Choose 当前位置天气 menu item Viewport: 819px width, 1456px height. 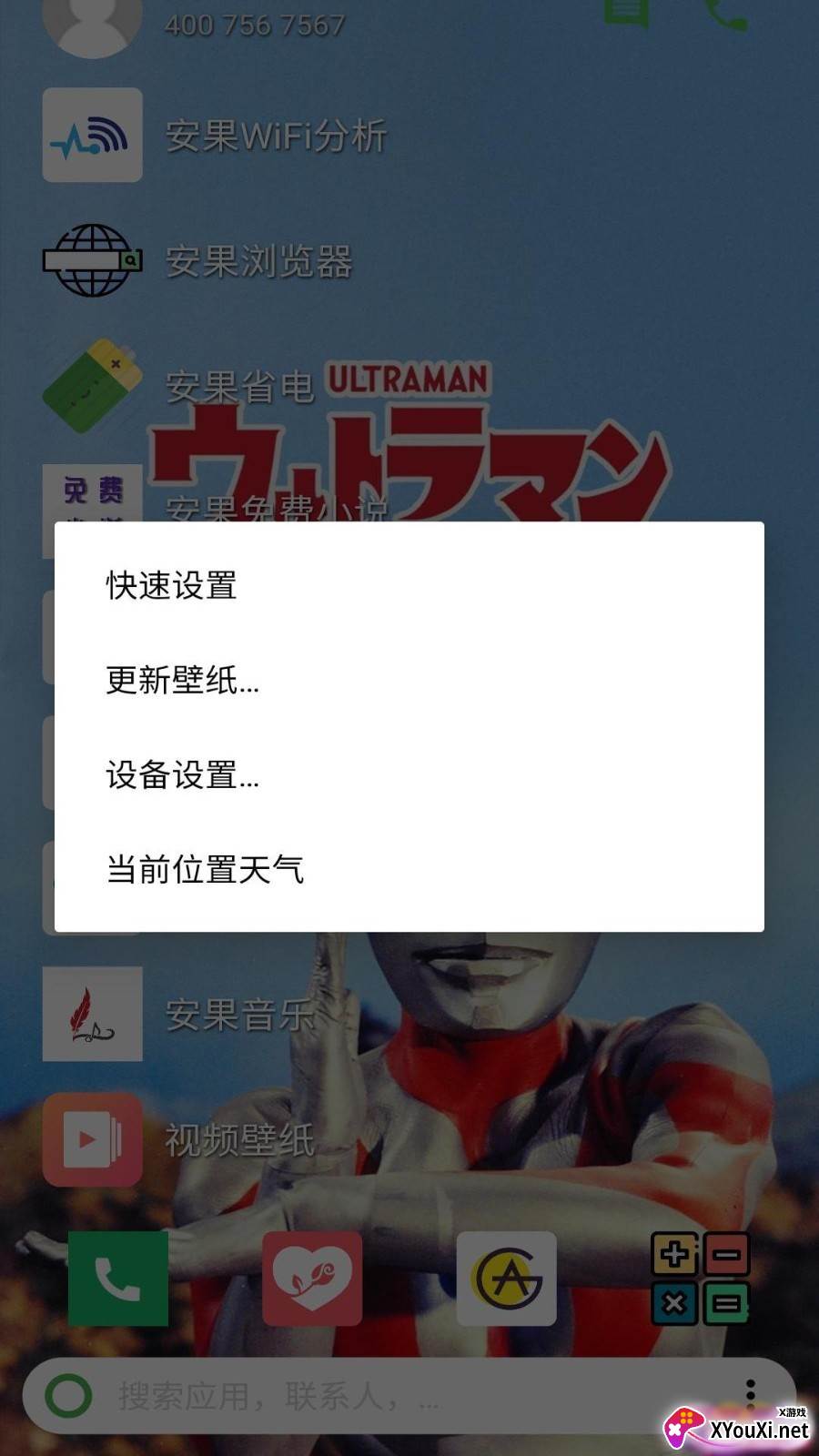tap(409, 869)
